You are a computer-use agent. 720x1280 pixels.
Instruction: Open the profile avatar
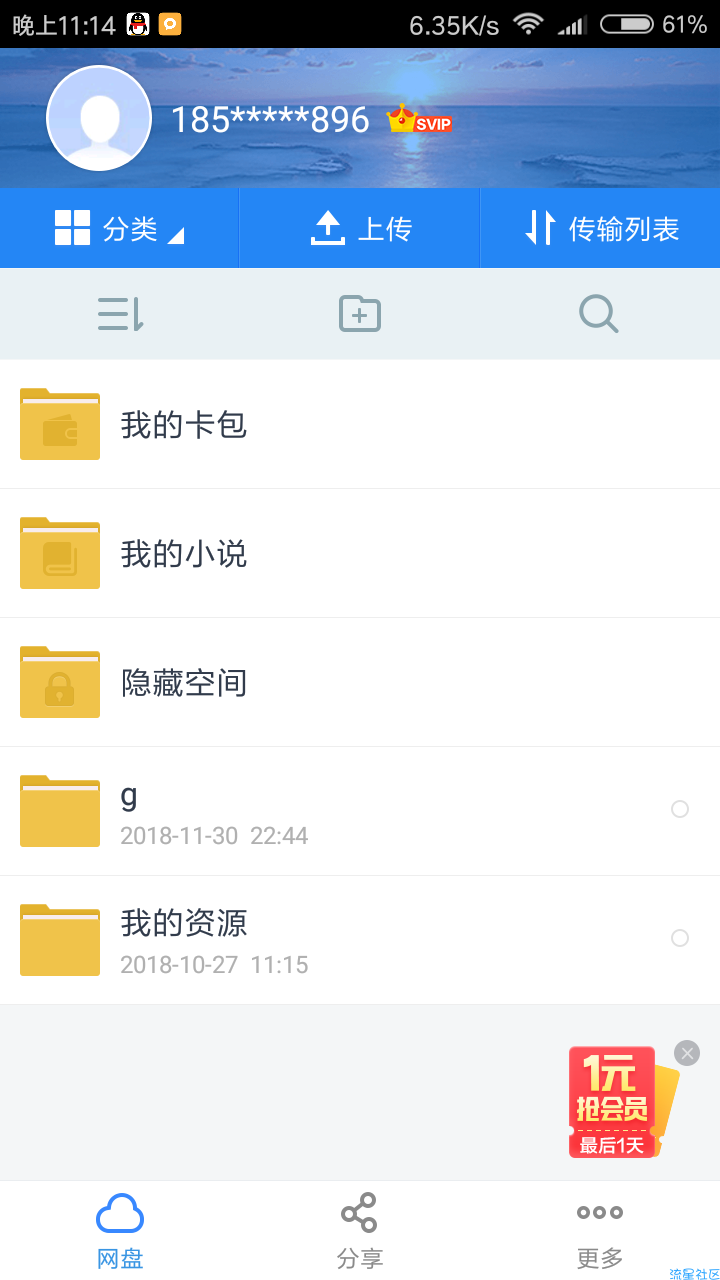(99, 118)
